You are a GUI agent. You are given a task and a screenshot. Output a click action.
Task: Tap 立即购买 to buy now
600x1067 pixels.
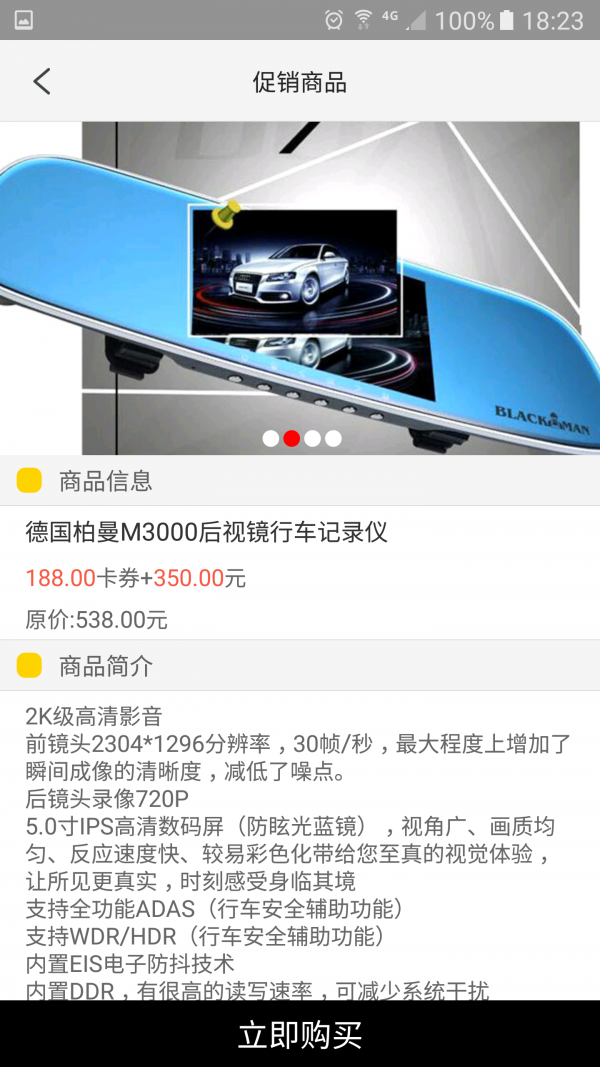click(300, 1034)
